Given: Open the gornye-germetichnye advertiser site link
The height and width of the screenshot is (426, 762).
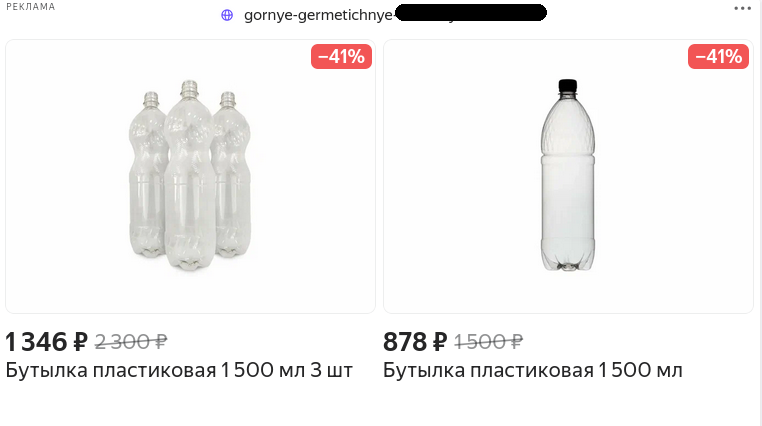Looking at the screenshot, I should [x=384, y=15].
